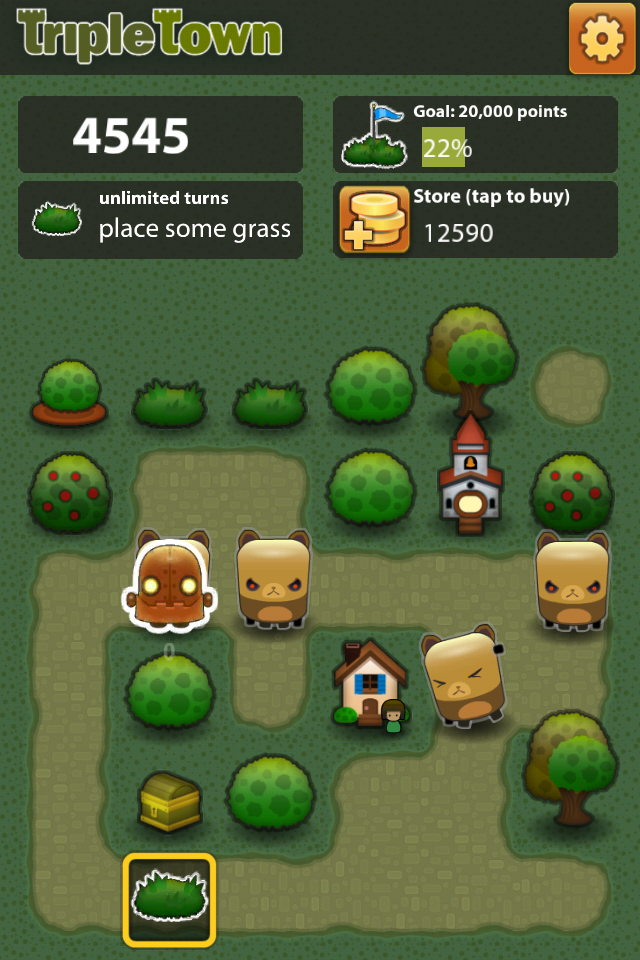Open the settings gear
This screenshot has width=640, height=960.
pyautogui.click(x=602, y=39)
